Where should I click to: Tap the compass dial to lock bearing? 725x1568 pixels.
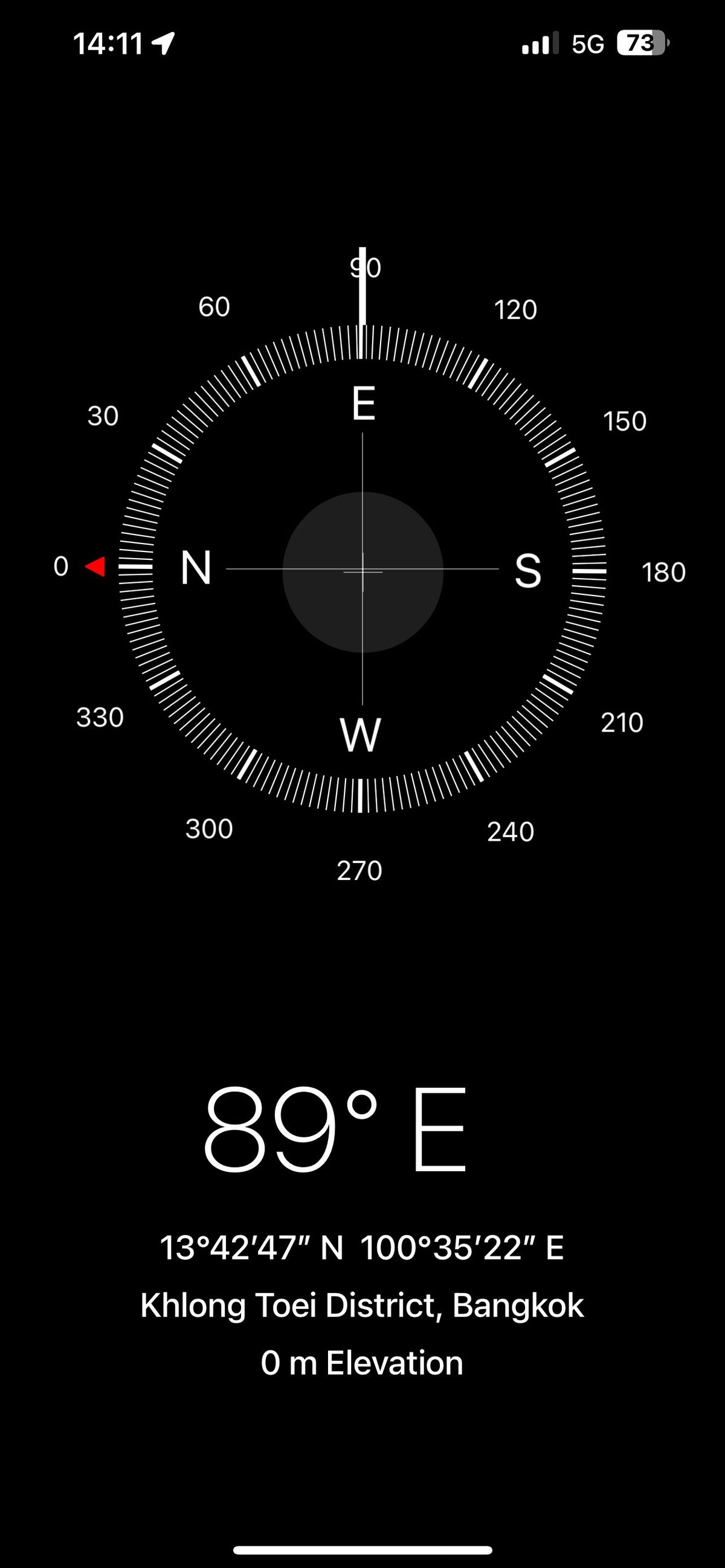[x=362, y=570]
